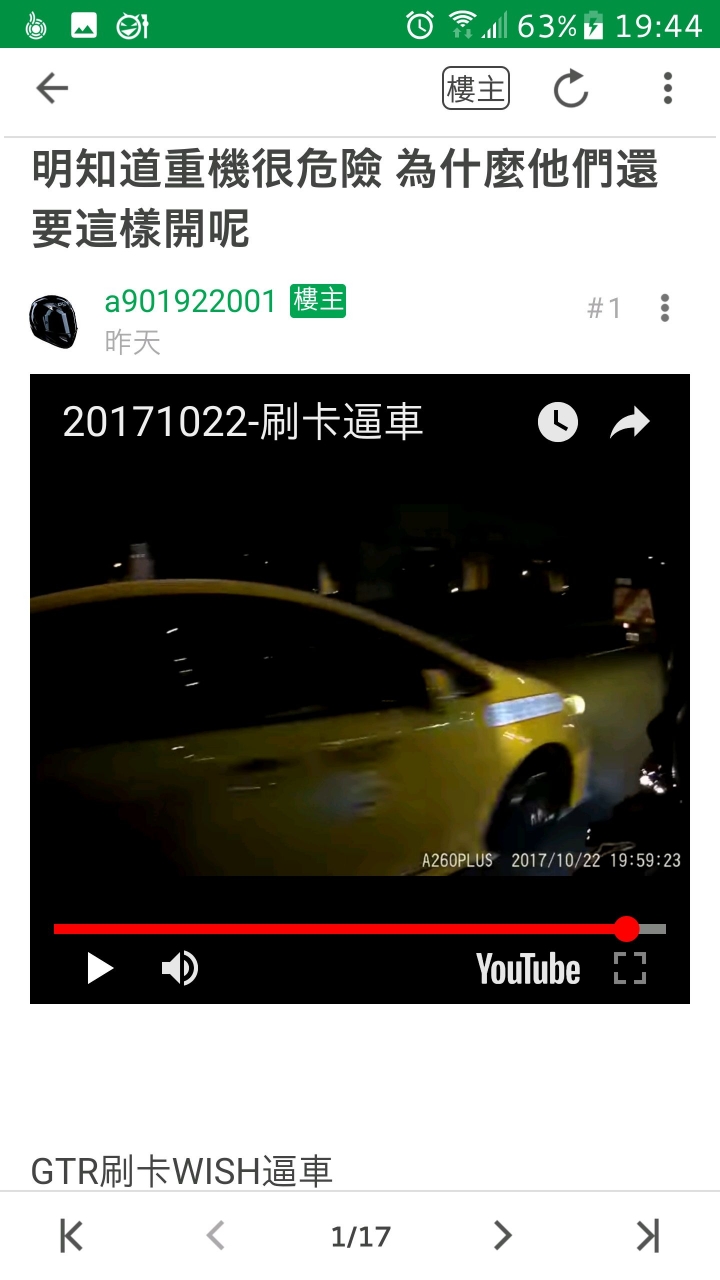The height and width of the screenshot is (1280, 720).
Task: Open options menu for post #1
Action: coord(665,308)
